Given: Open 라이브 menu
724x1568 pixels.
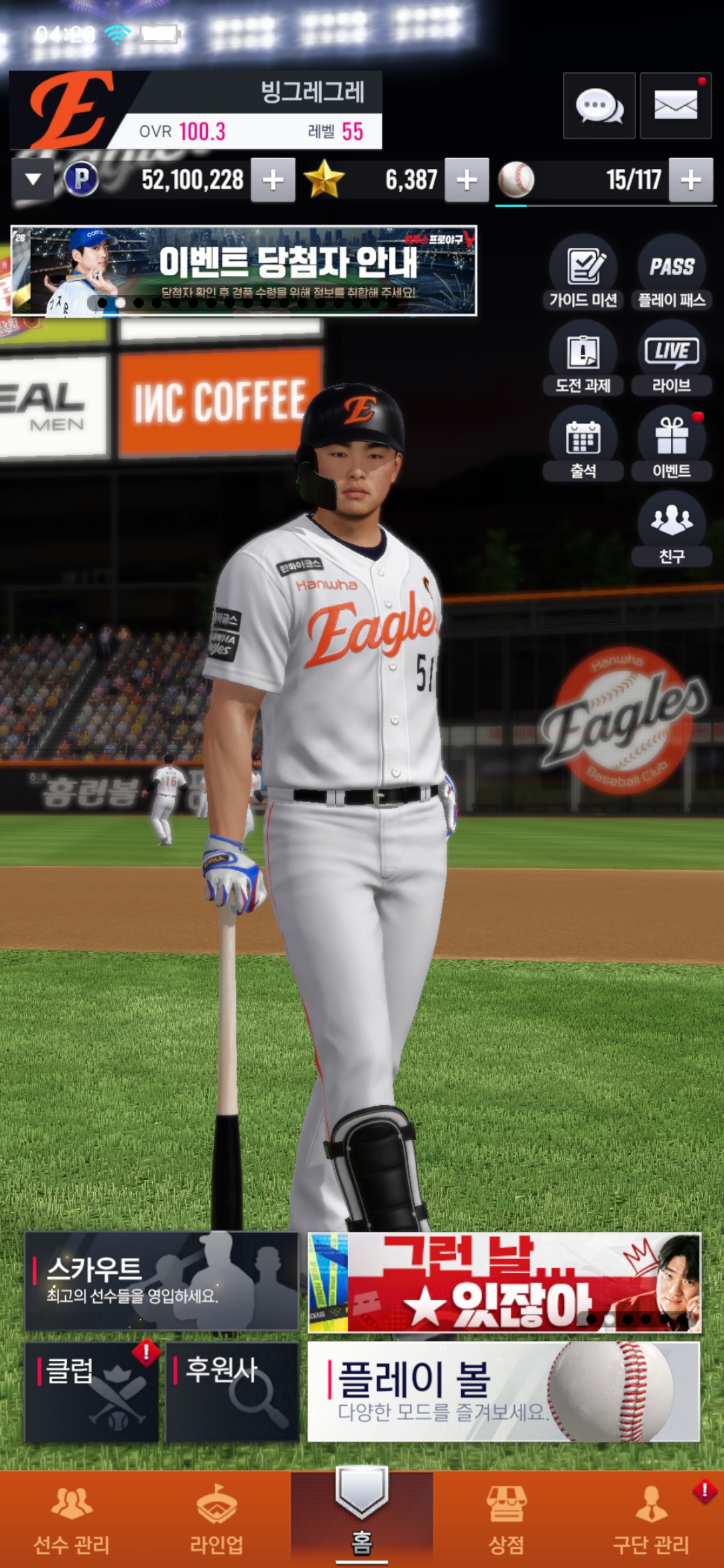Looking at the screenshot, I should pyautogui.click(x=671, y=358).
